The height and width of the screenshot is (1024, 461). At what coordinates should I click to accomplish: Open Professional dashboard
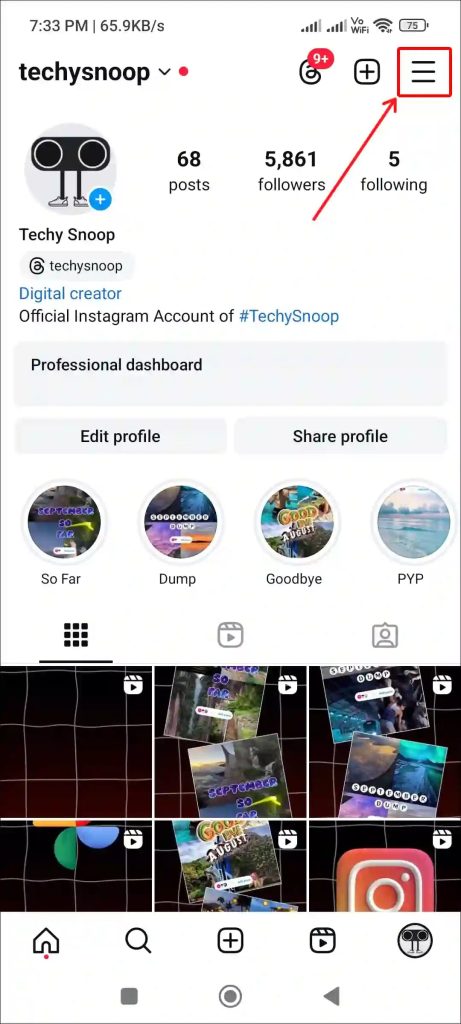pos(230,374)
